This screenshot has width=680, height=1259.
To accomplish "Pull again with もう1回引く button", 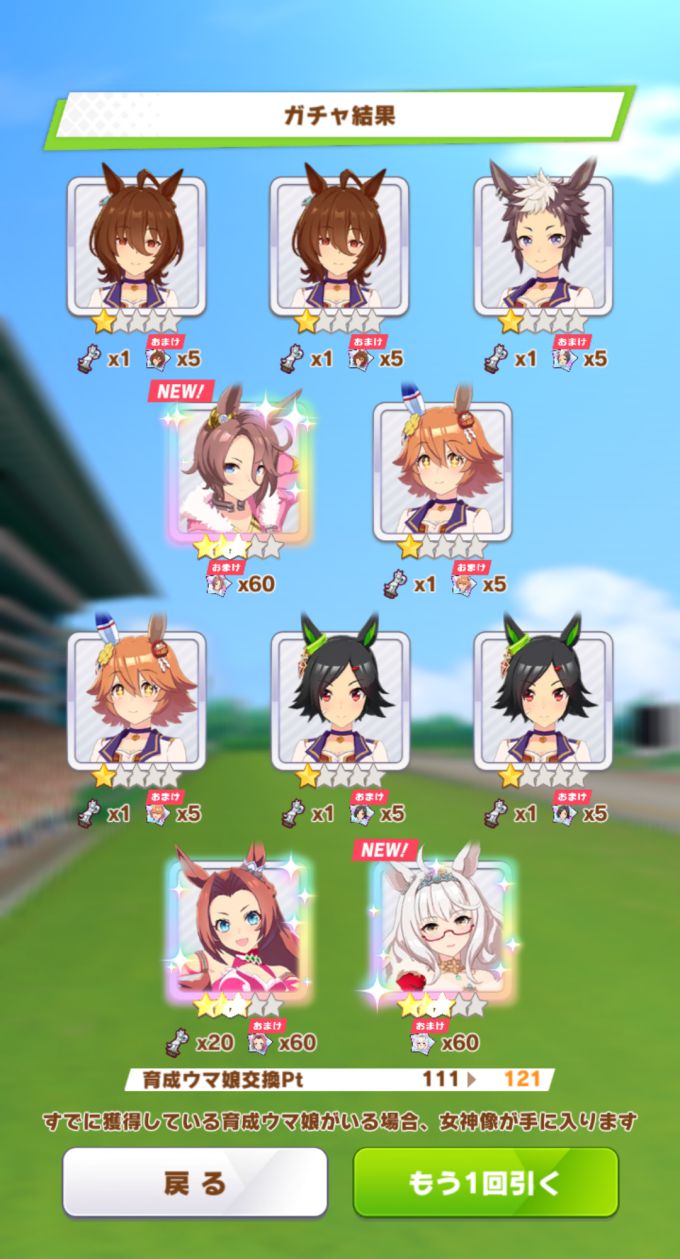I will 485,1182.
